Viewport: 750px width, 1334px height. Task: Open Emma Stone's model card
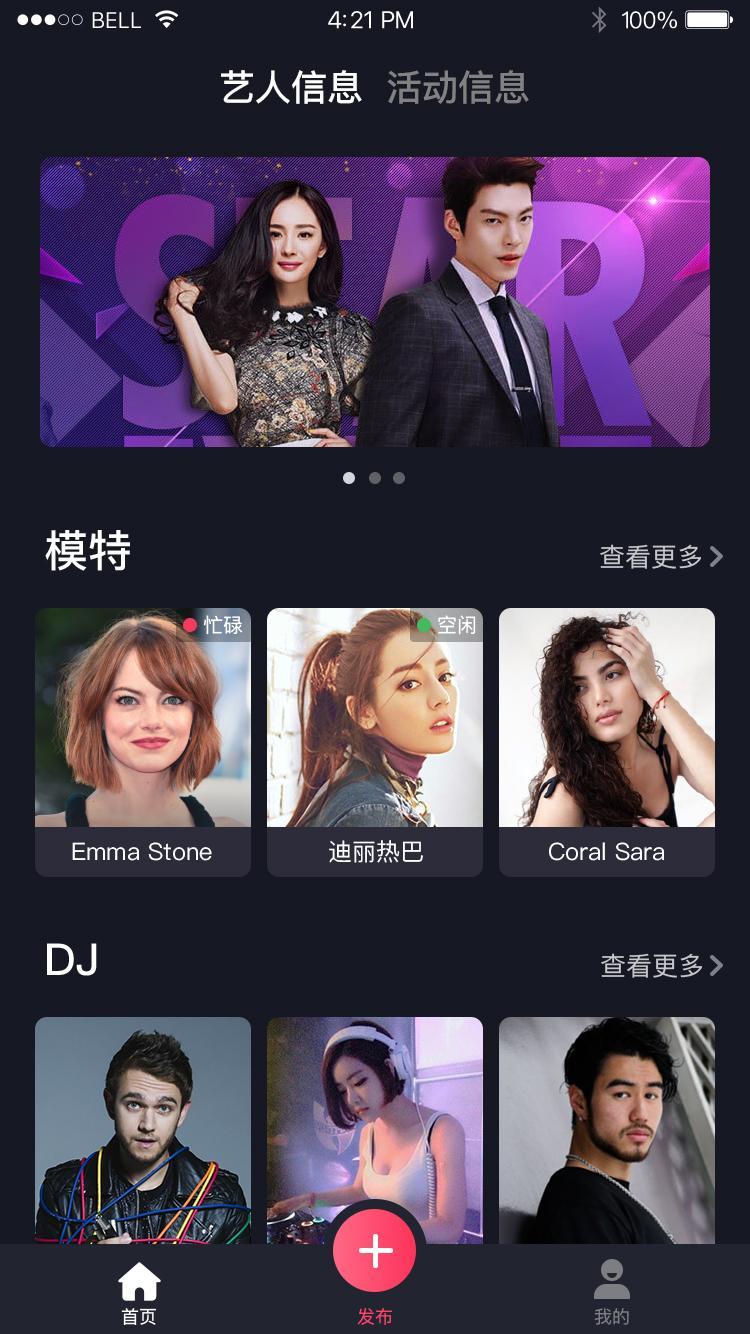(143, 741)
